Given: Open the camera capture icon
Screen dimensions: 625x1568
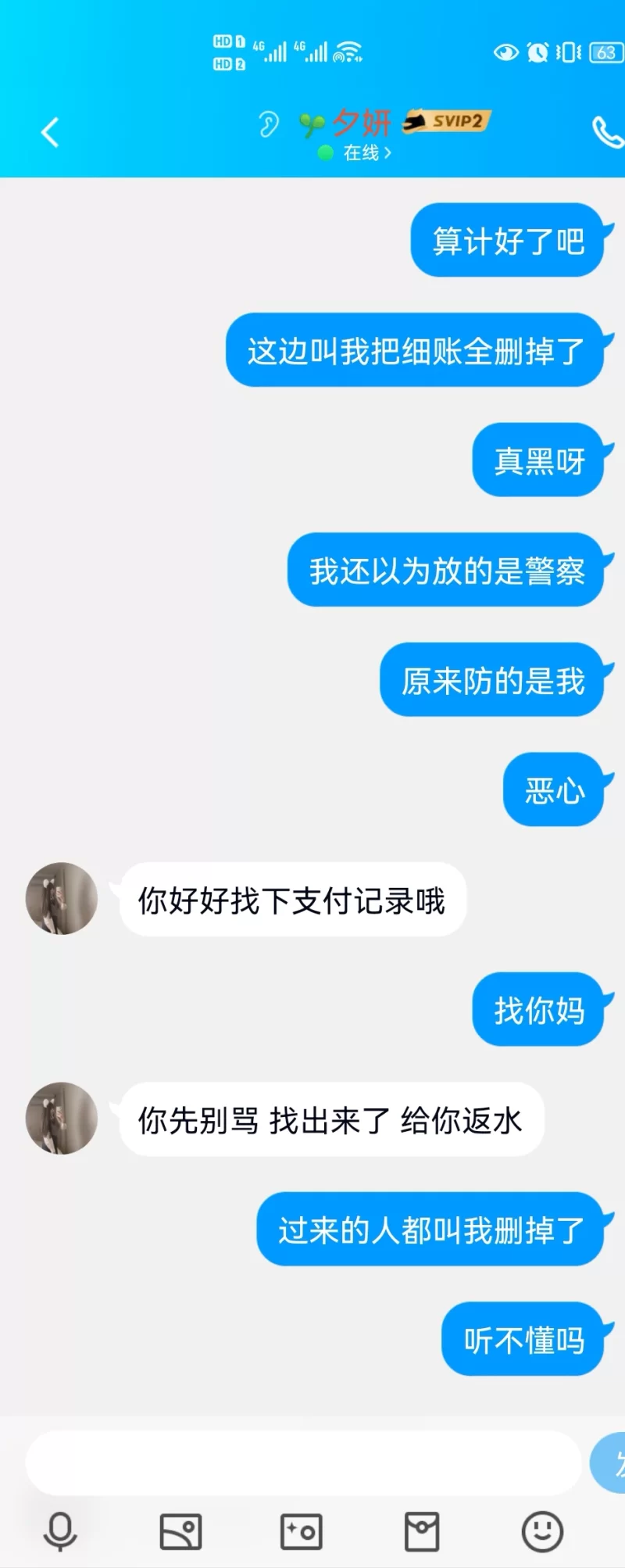Looking at the screenshot, I should point(302,1531).
